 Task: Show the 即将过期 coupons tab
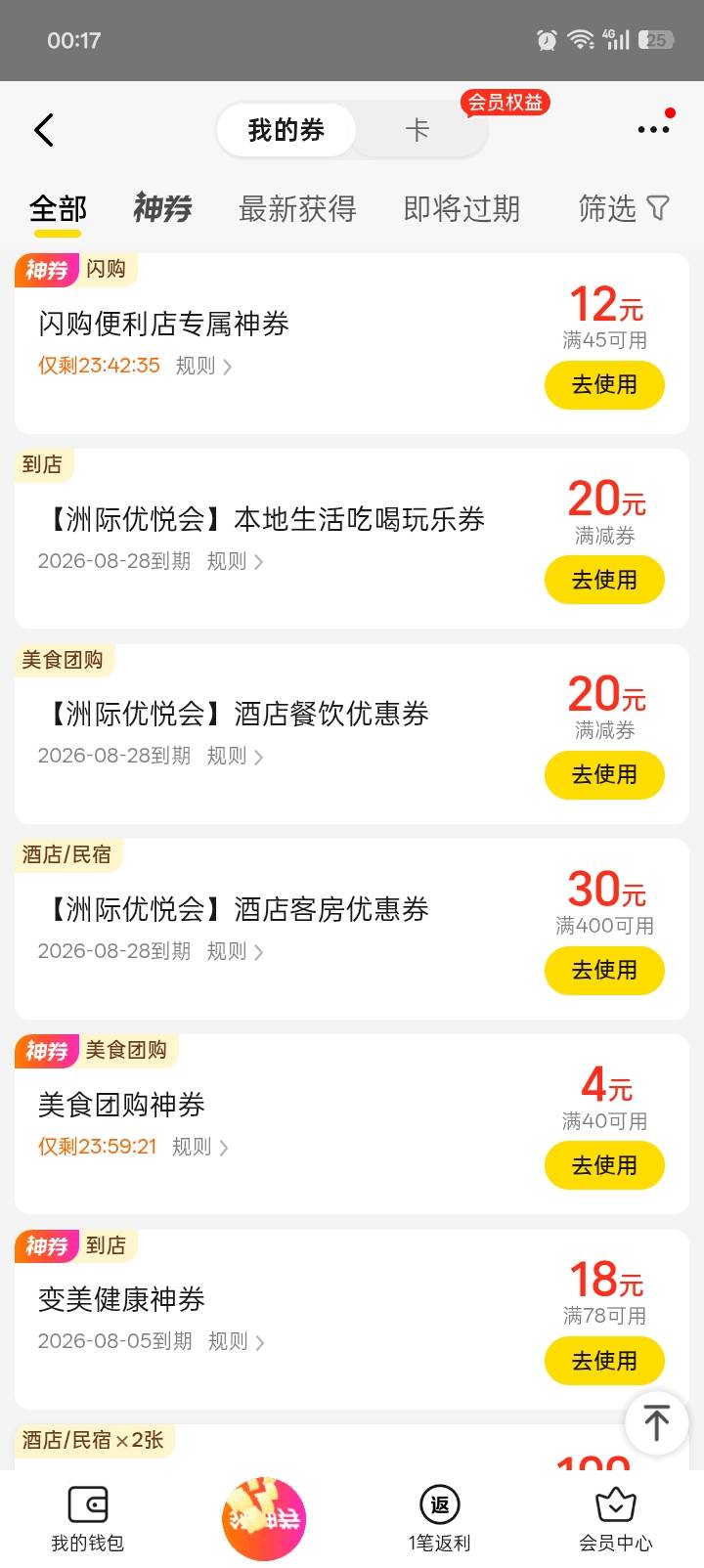pyautogui.click(x=462, y=208)
